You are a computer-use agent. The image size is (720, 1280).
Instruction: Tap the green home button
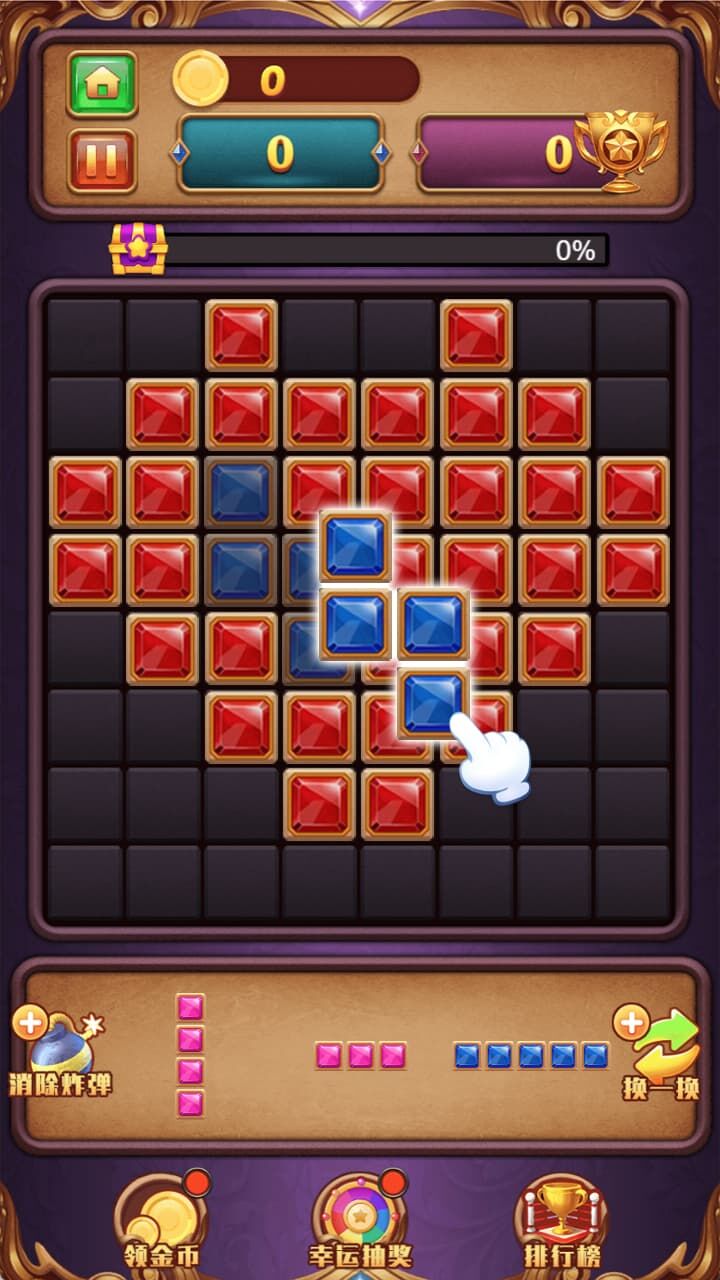[102, 84]
